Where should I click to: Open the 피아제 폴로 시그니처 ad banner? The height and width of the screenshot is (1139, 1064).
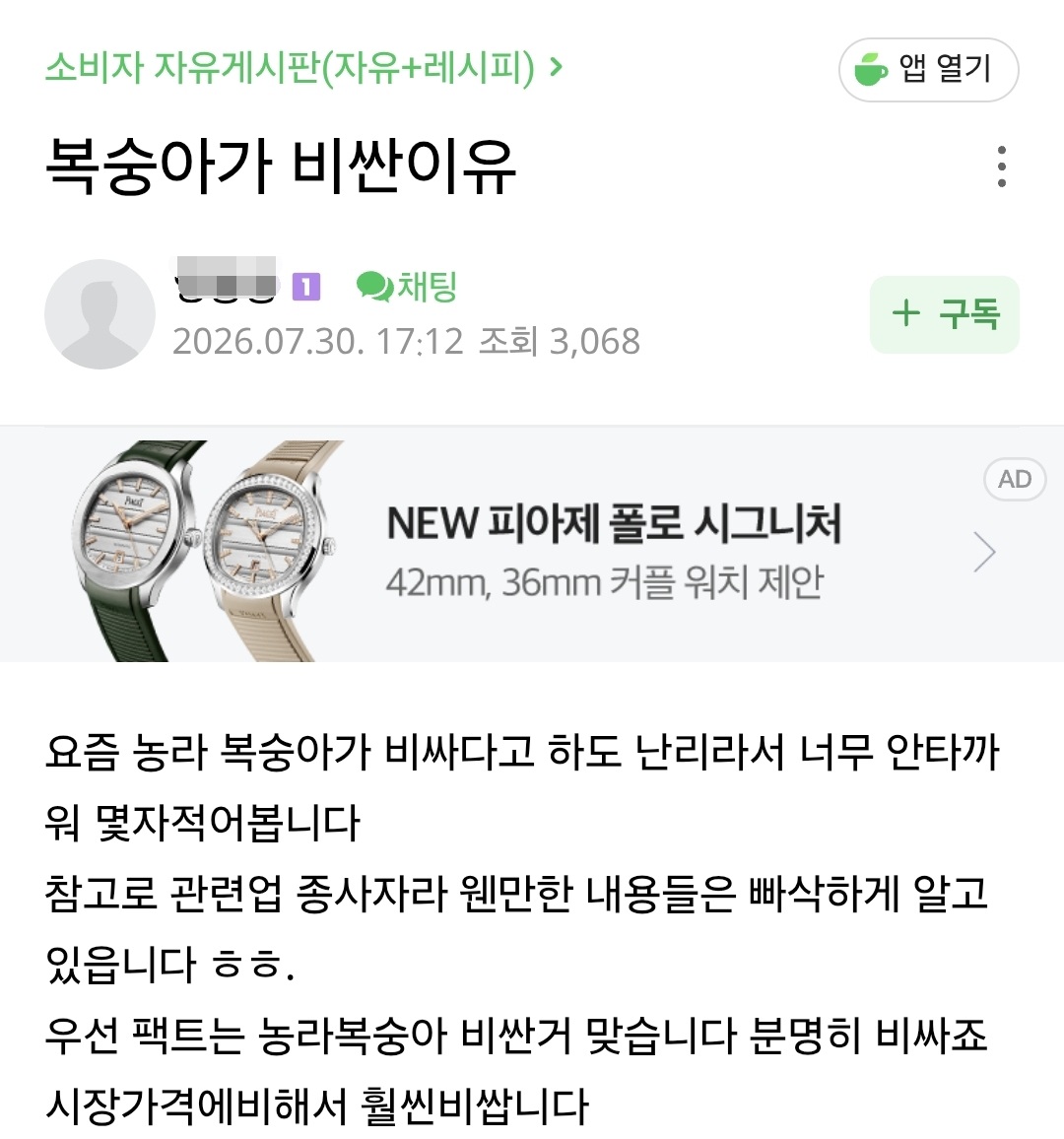532,552
